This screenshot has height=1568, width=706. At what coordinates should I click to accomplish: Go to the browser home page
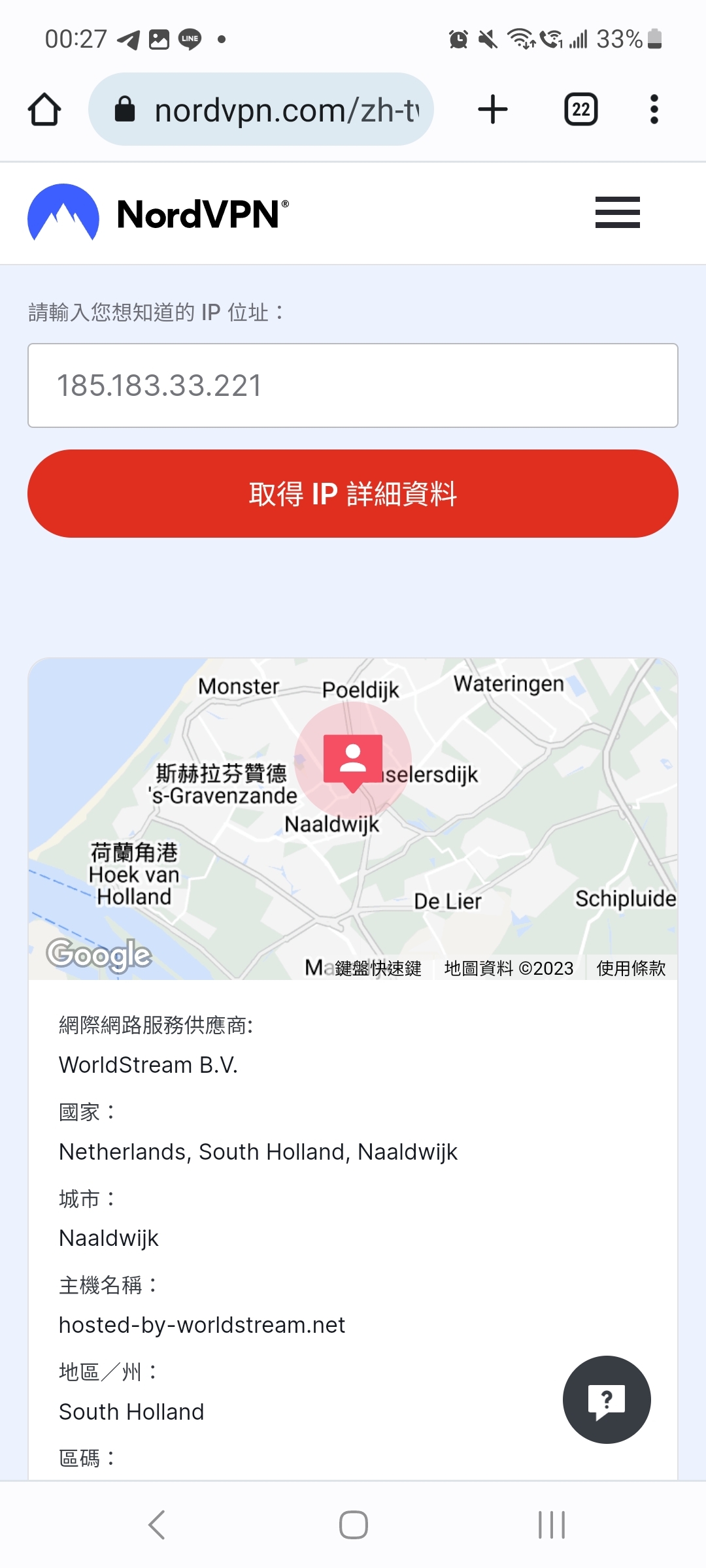(x=44, y=109)
